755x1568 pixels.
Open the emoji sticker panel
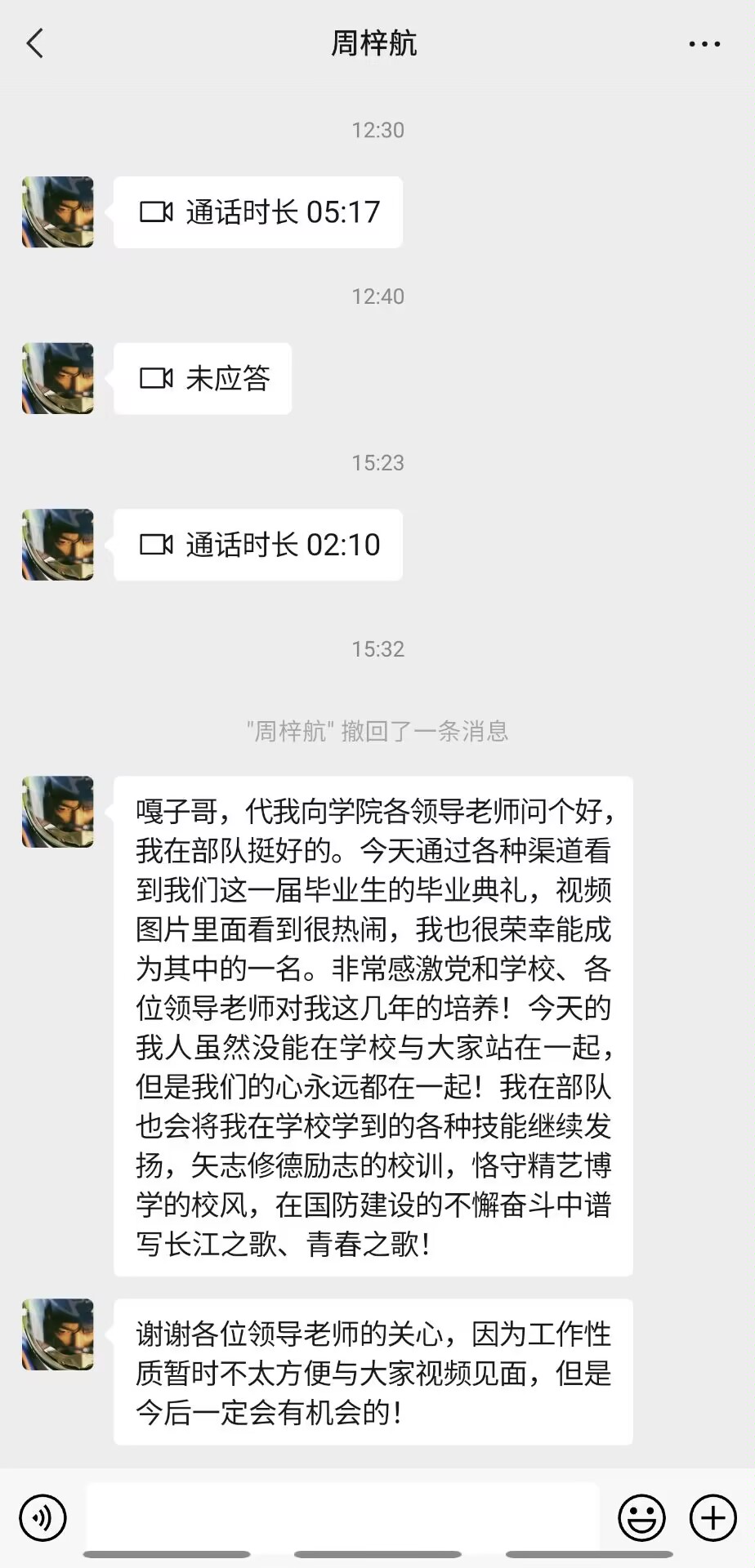[x=641, y=1517]
